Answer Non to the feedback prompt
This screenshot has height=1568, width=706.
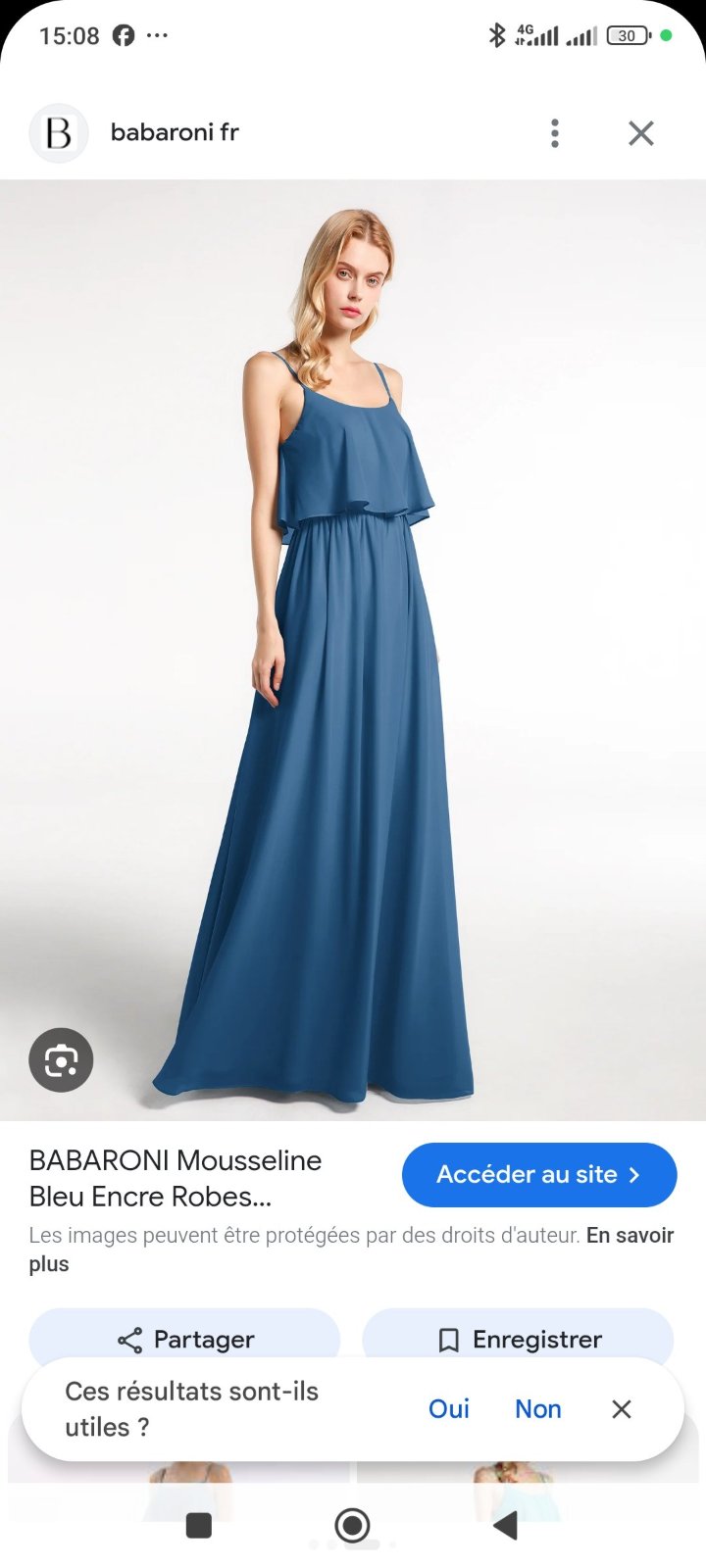coord(538,1408)
